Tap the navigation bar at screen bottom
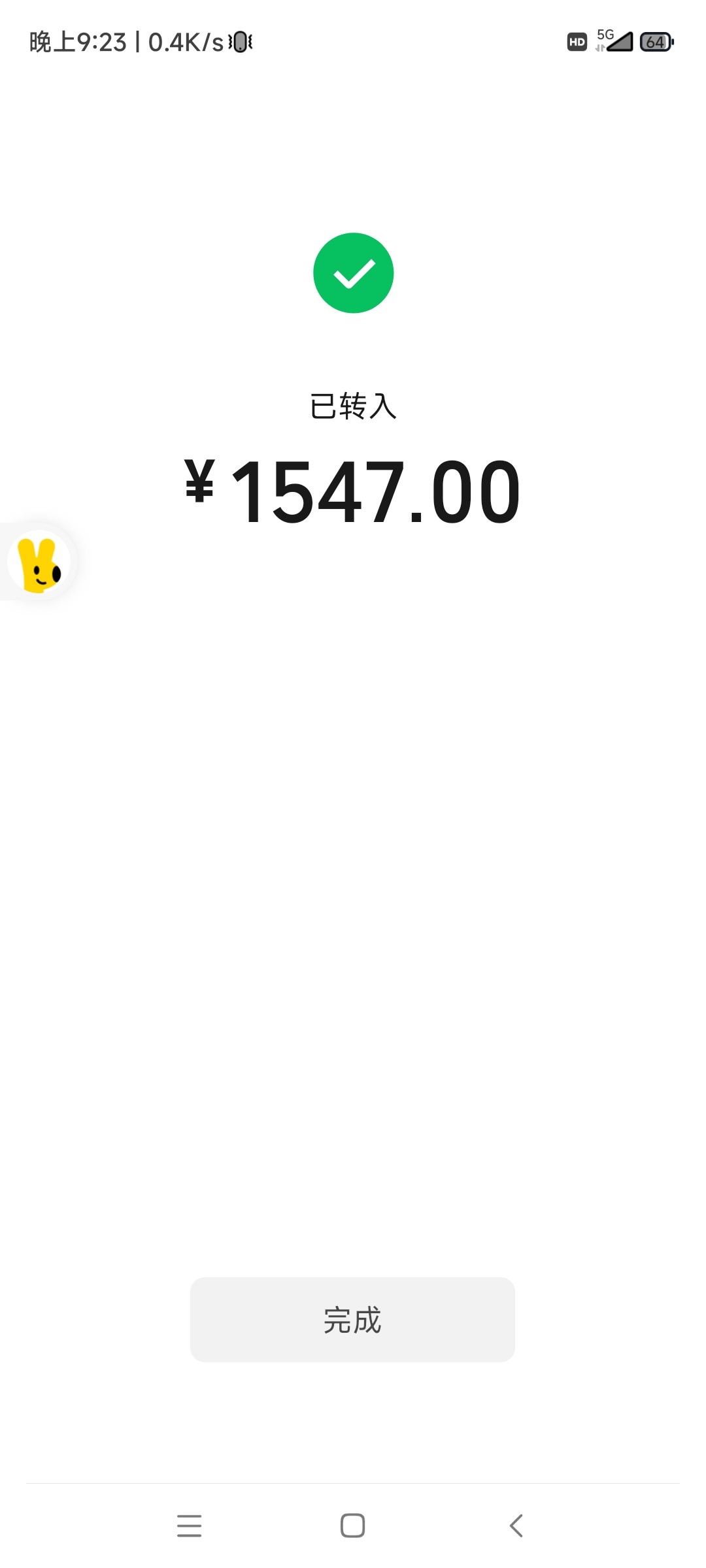706x1568 pixels. pos(353,1526)
